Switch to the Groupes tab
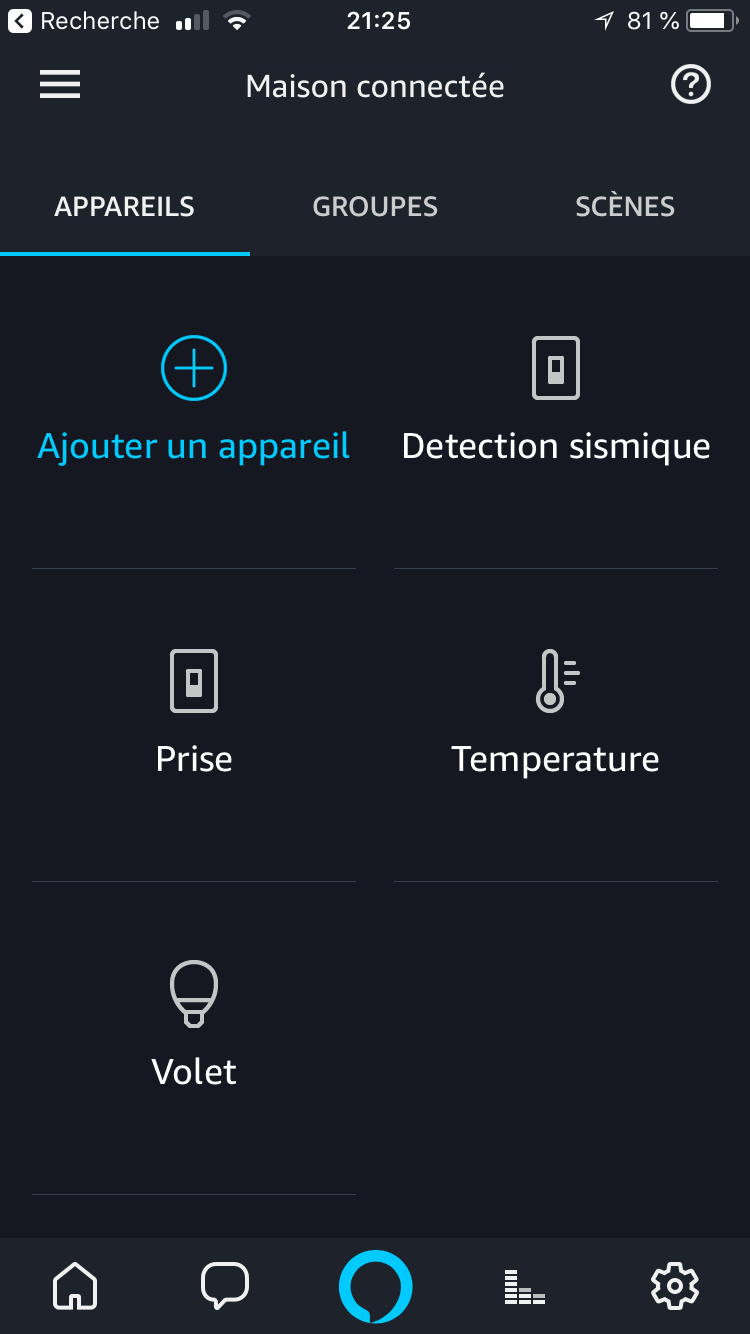 coord(375,207)
